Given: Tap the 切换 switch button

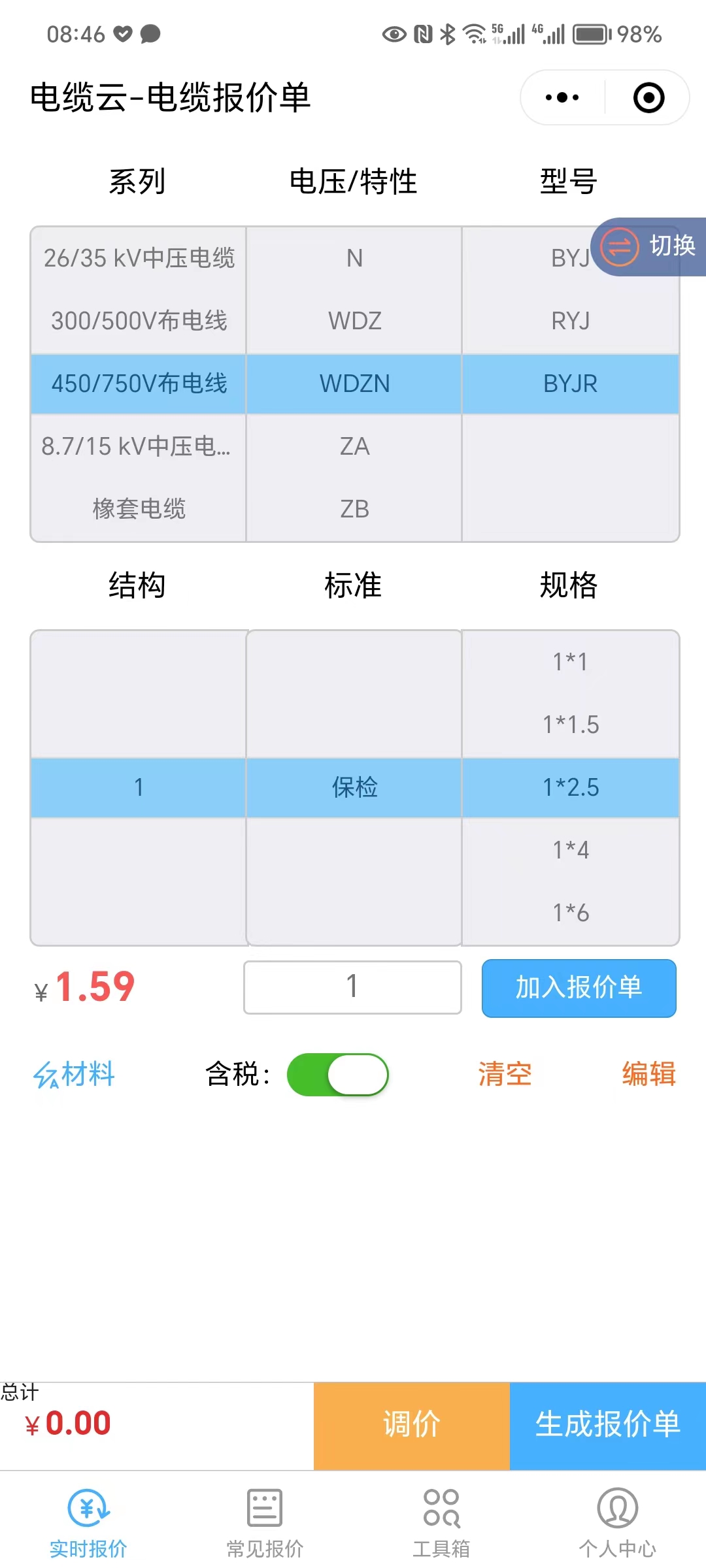Looking at the screenshot, I should tap(648, 247).
